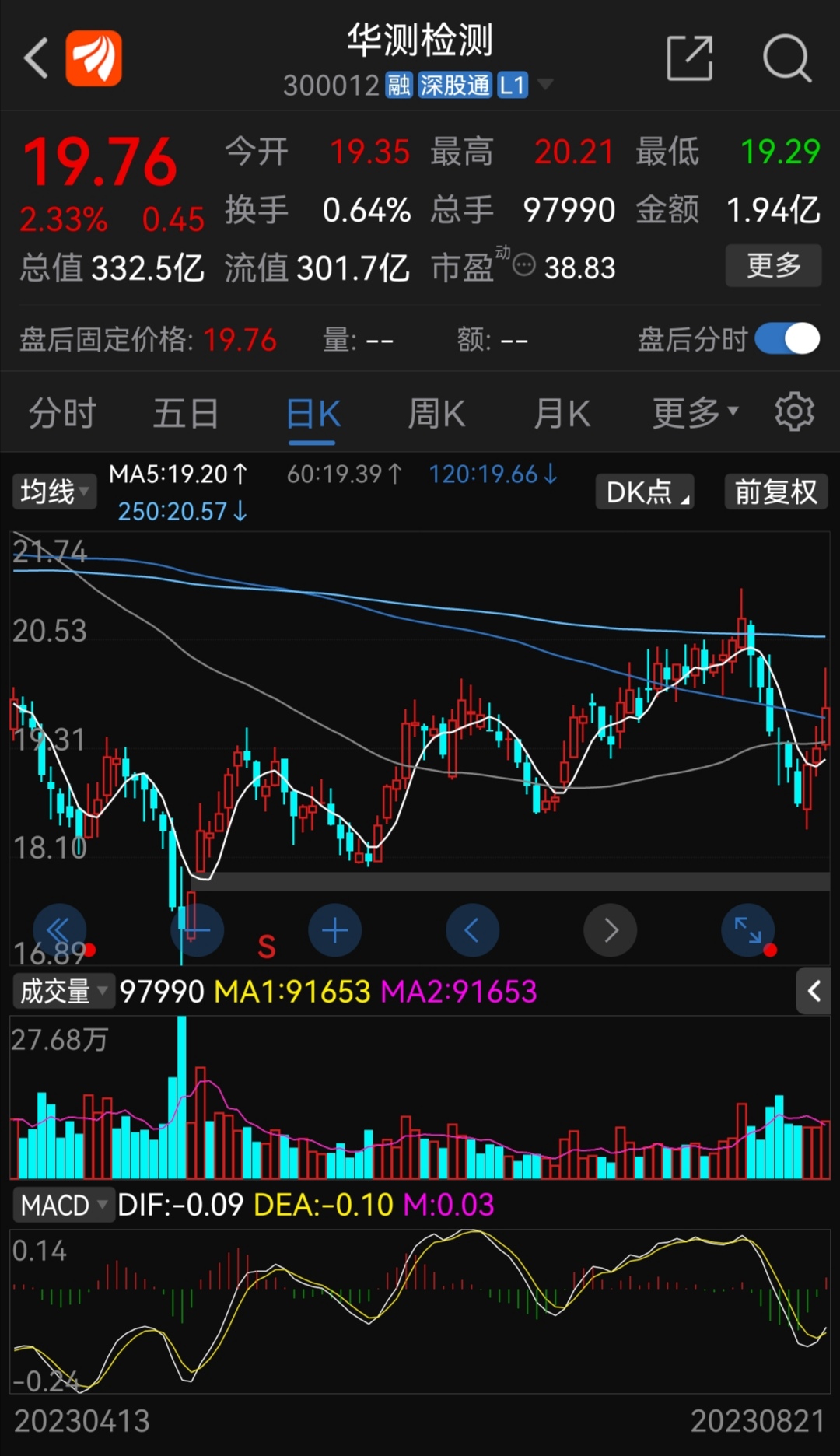Open the search magnifier icon
Image resolution: width=840 pixels, height=1456 pixels.
[786, 58]
